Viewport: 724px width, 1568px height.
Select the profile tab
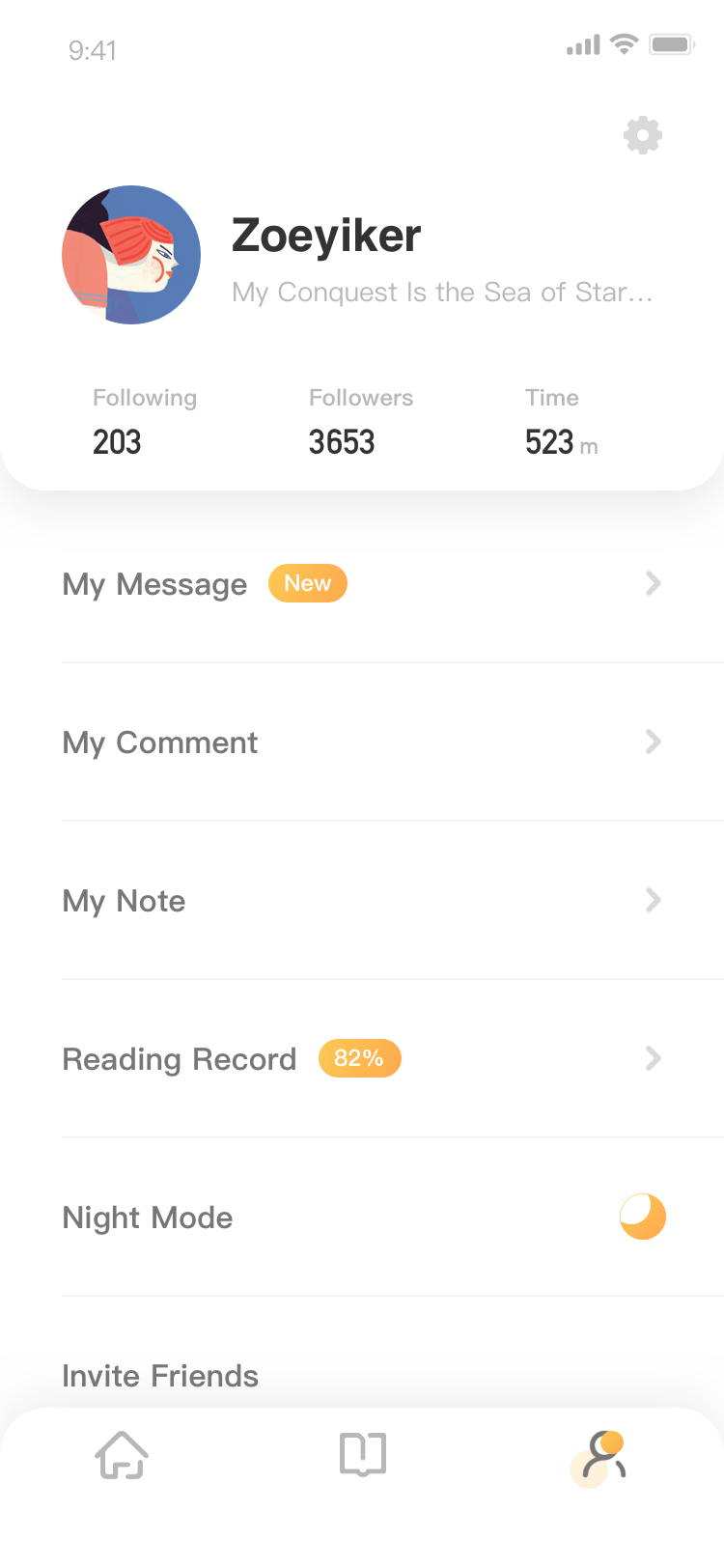600,1458
